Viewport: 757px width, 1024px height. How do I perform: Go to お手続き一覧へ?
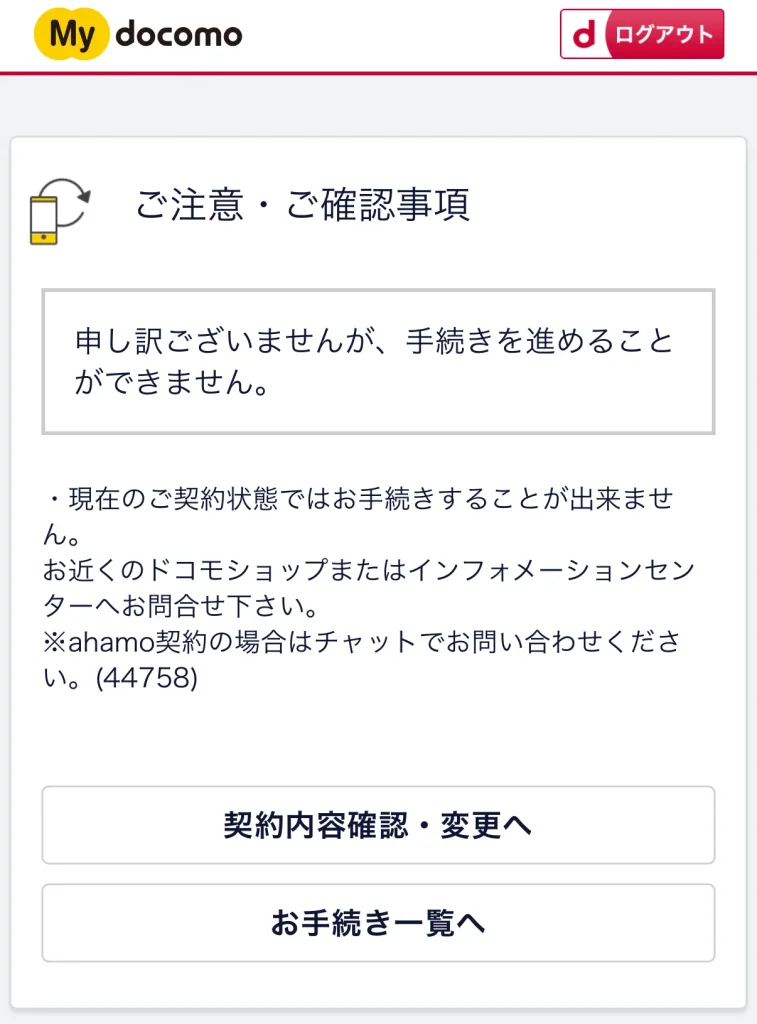pos(378,923)
